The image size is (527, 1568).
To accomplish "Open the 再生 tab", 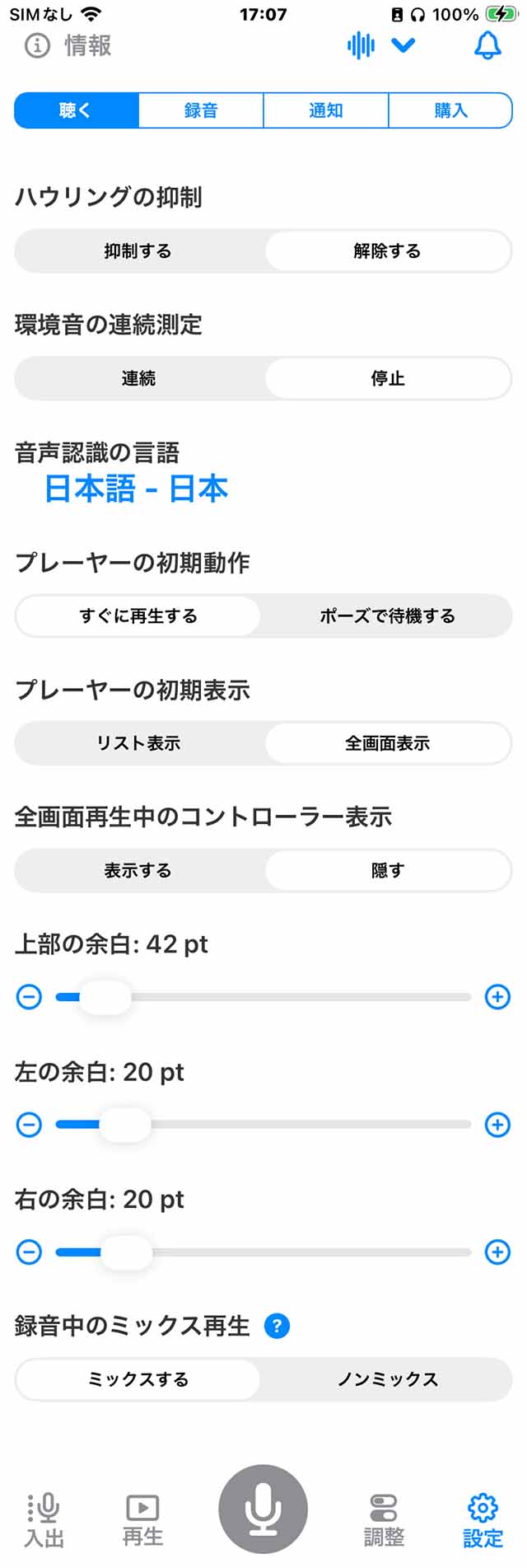I will coord(142,1520).
